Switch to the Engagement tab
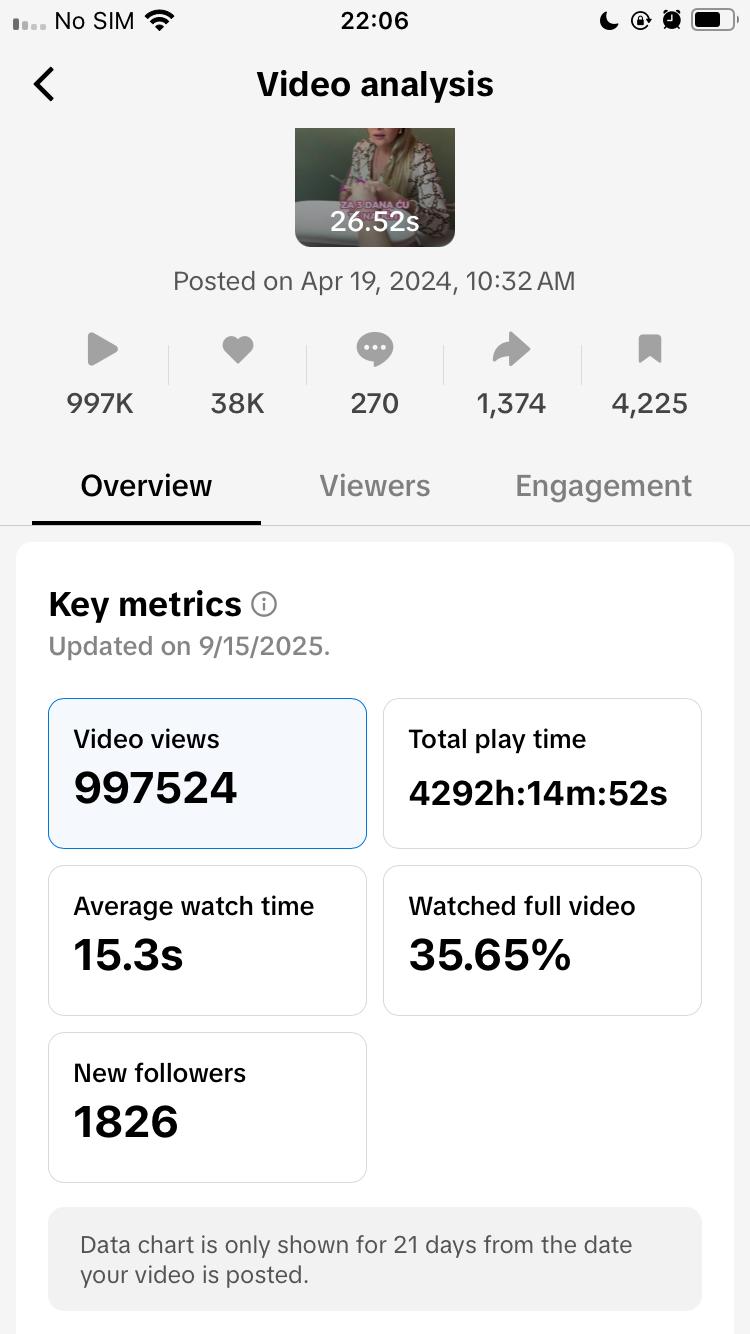The image size is (750, 1334). (603, 486)
